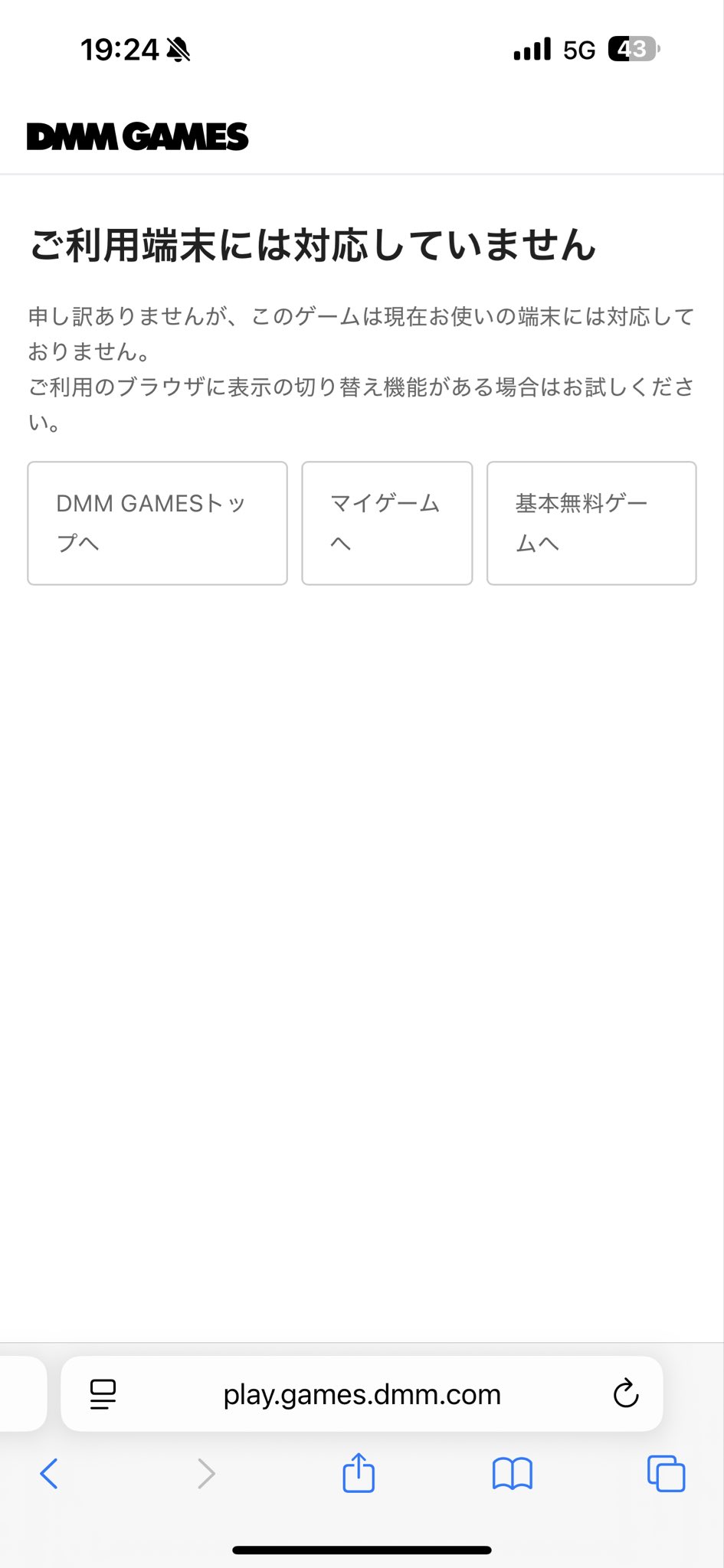The height and width of the screenshot is (1568, 724).
Task: Tap the play.games.dmm.com address field
Action: click(362, 1394)
